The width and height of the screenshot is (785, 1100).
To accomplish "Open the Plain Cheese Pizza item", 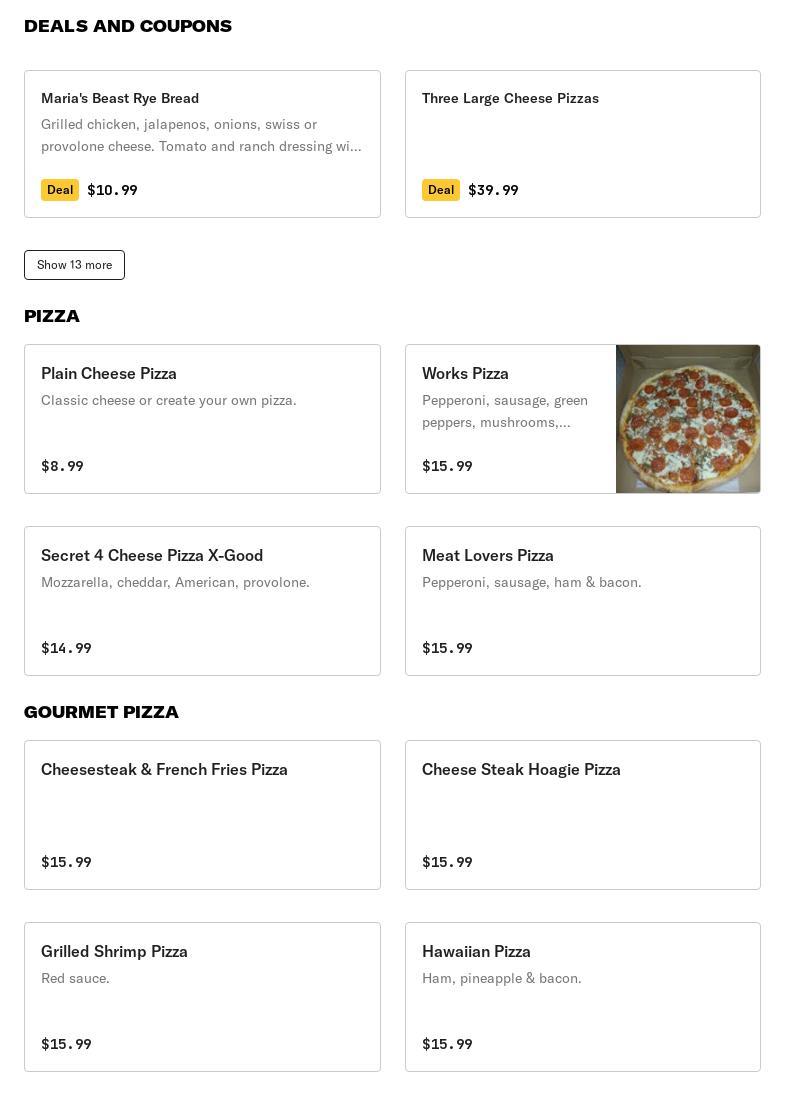I will pos(202,419).
